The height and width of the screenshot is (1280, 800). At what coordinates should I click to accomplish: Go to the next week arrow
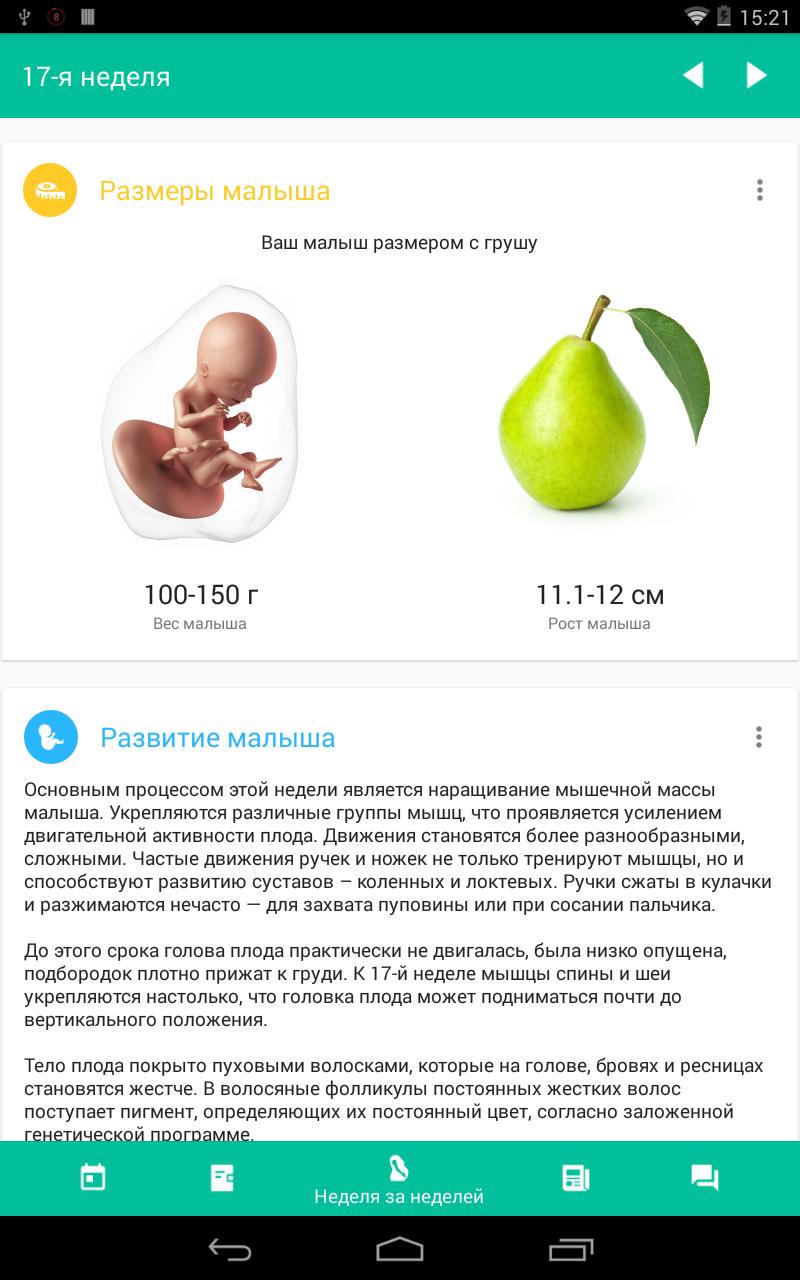tap(756, 76)
